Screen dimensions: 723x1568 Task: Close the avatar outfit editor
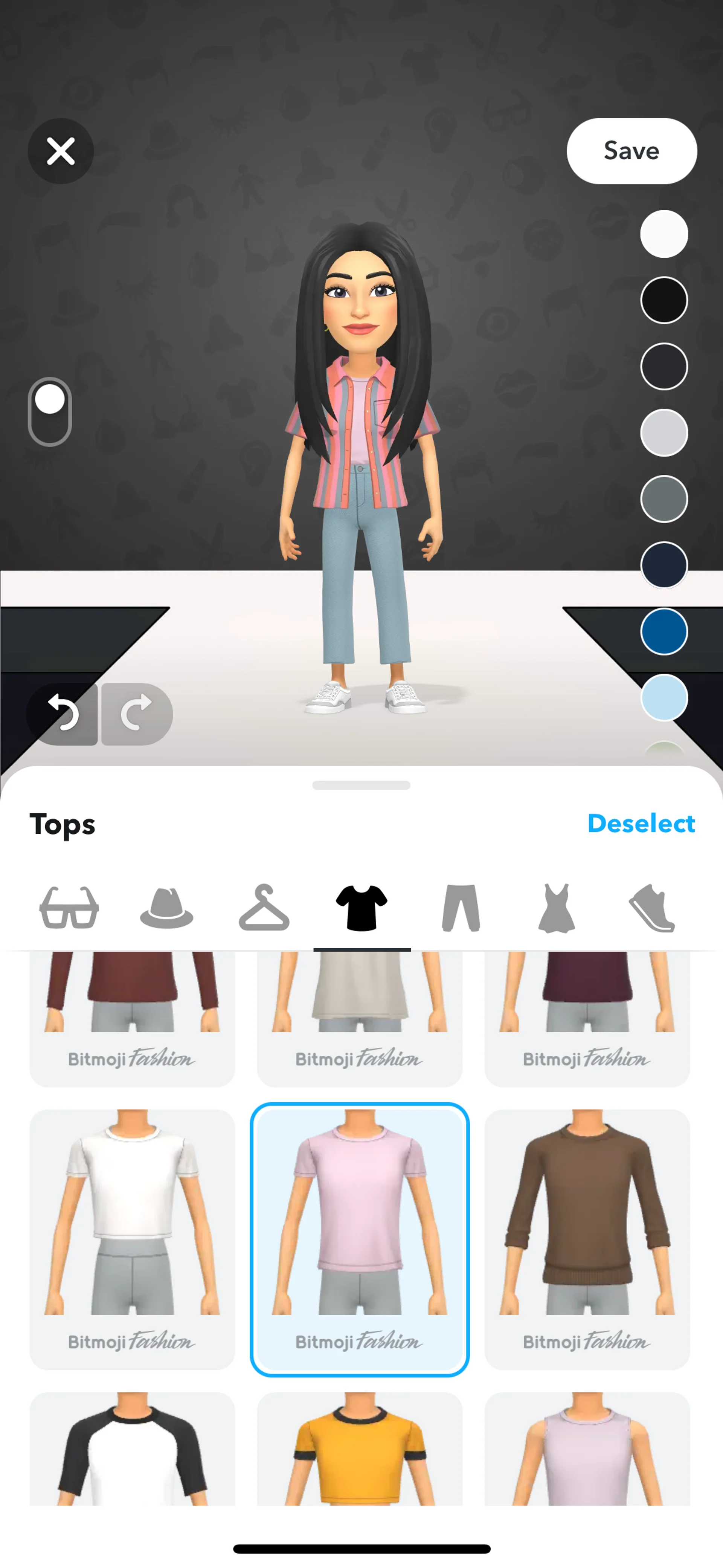pyautogui.click(x=61, y=151)
